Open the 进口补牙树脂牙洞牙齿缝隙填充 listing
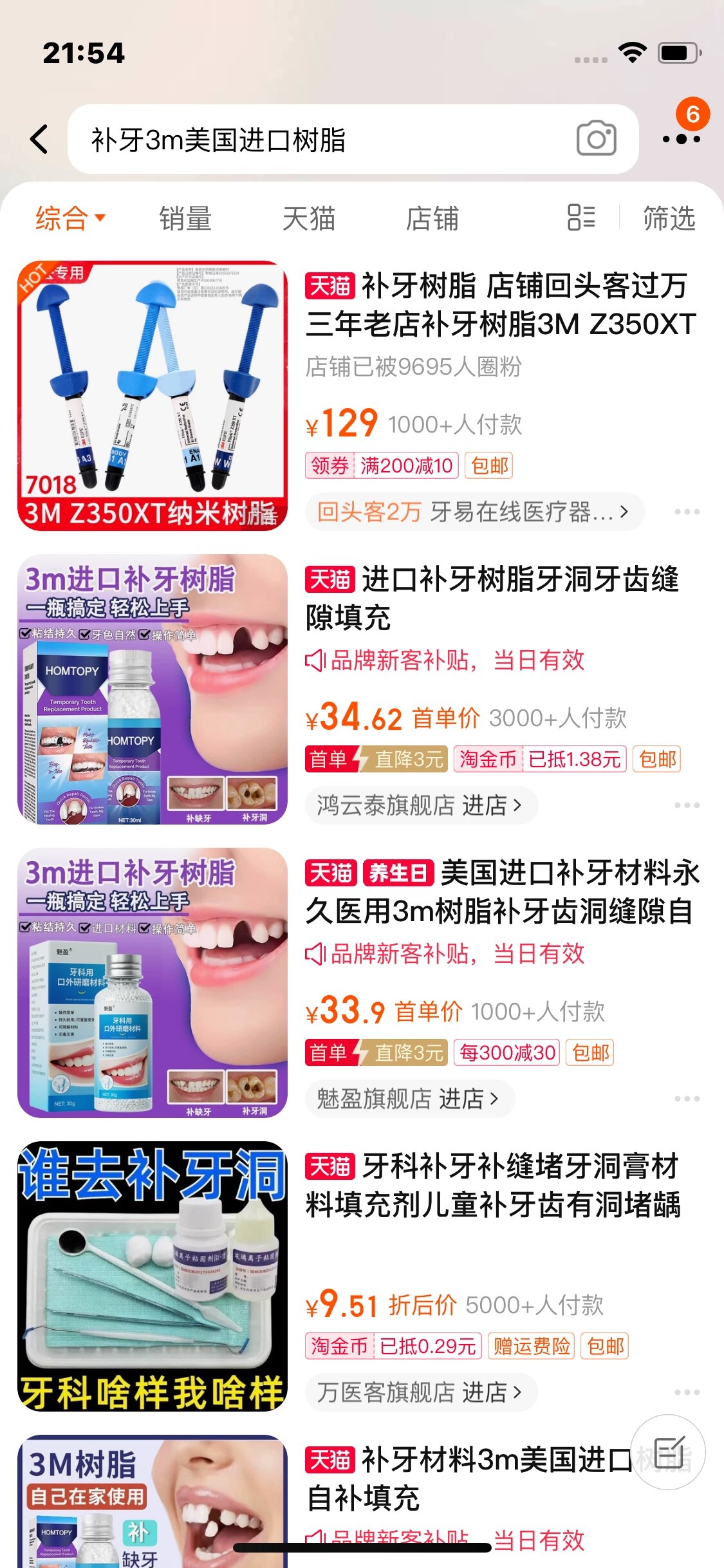Image resolution: width=724 pixels, height=1568 pixels. pos(492,597)
